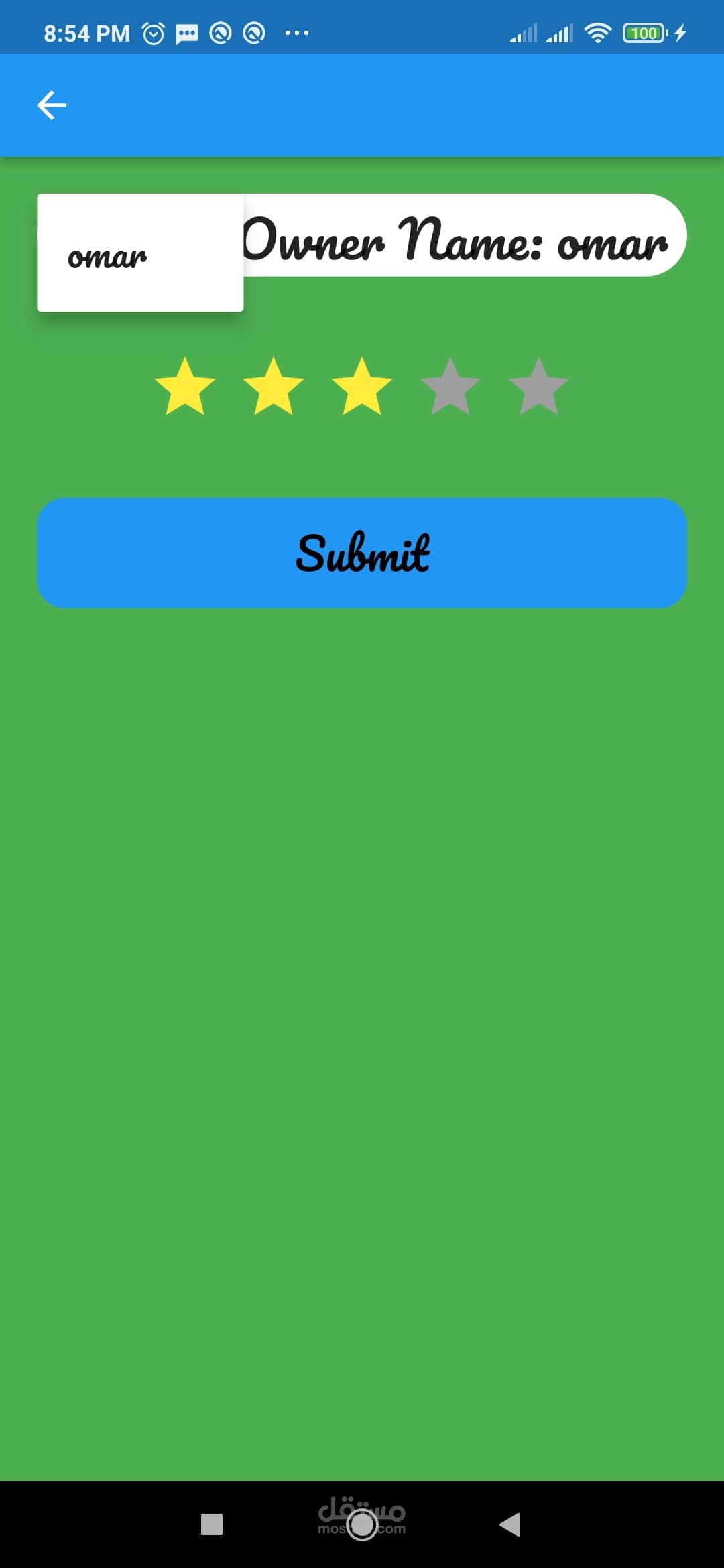Set the rating to one star
This screenshot has height=1568, width=724.
[x=185, y=387]
